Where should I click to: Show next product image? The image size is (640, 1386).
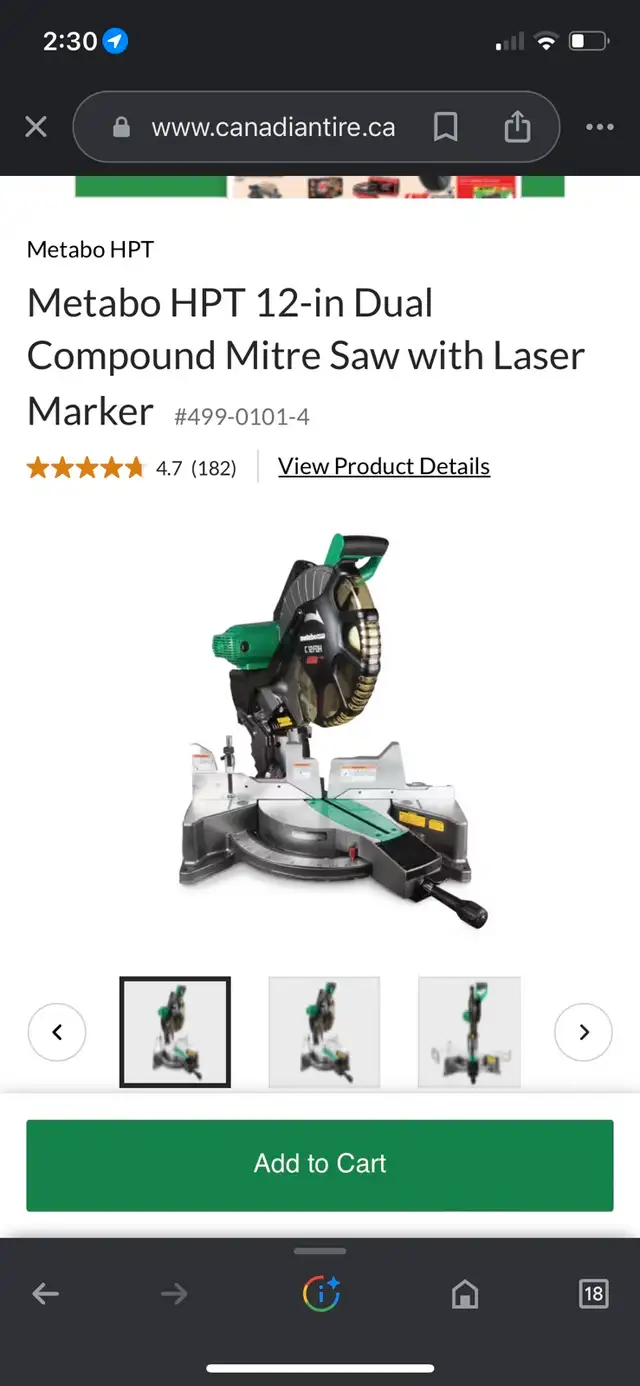pos(583,1032)
